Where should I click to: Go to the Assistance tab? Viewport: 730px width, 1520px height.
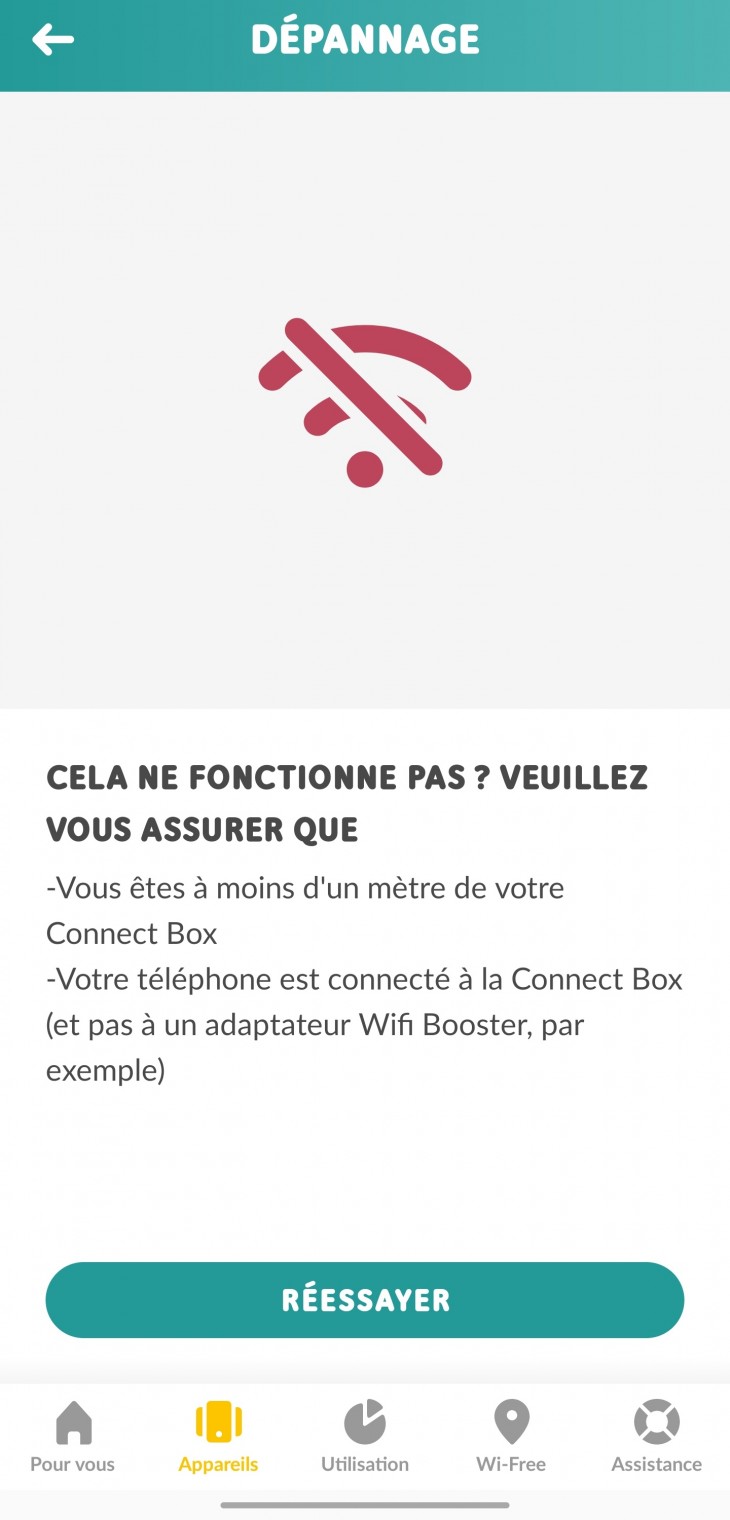[x=656, y=1437]
